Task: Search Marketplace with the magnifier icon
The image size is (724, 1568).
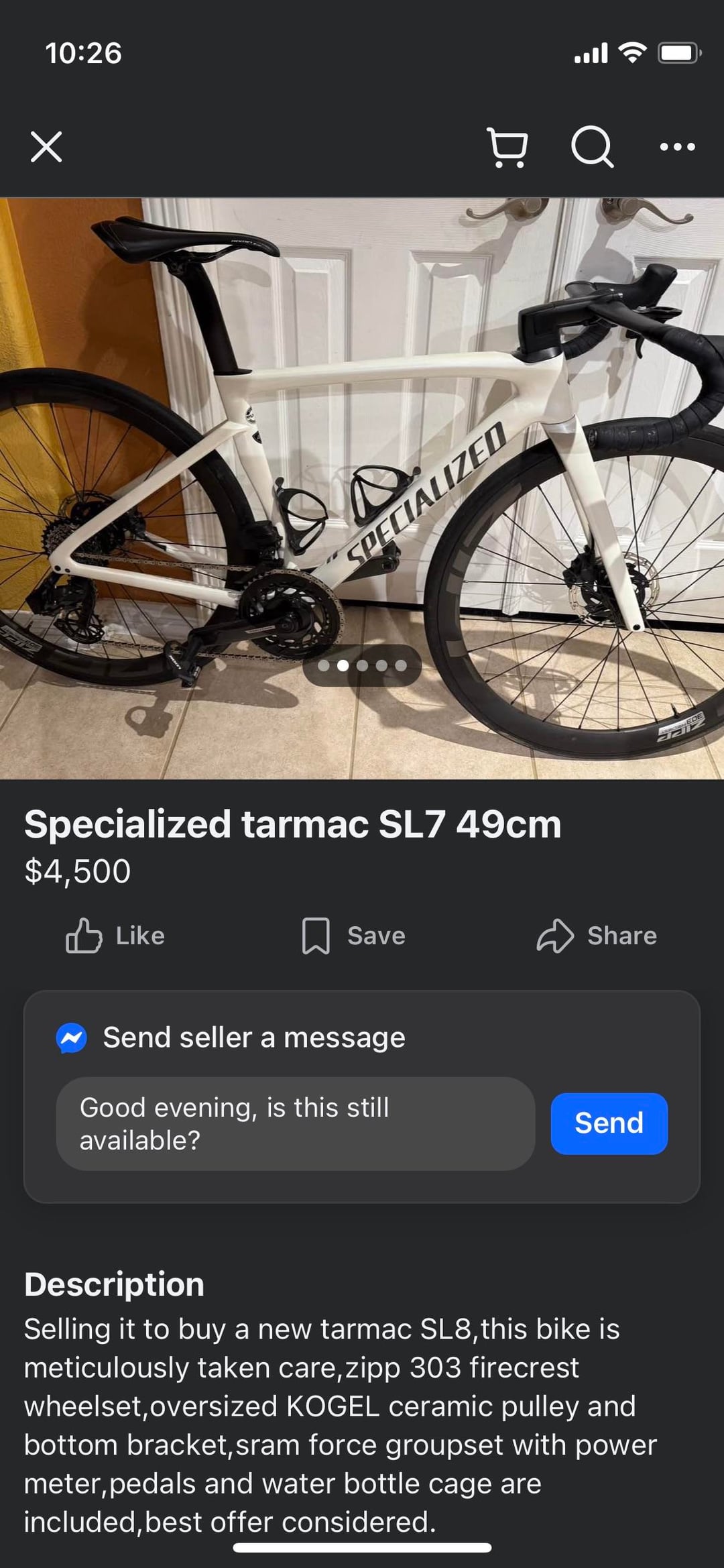Action: (592, 147)
